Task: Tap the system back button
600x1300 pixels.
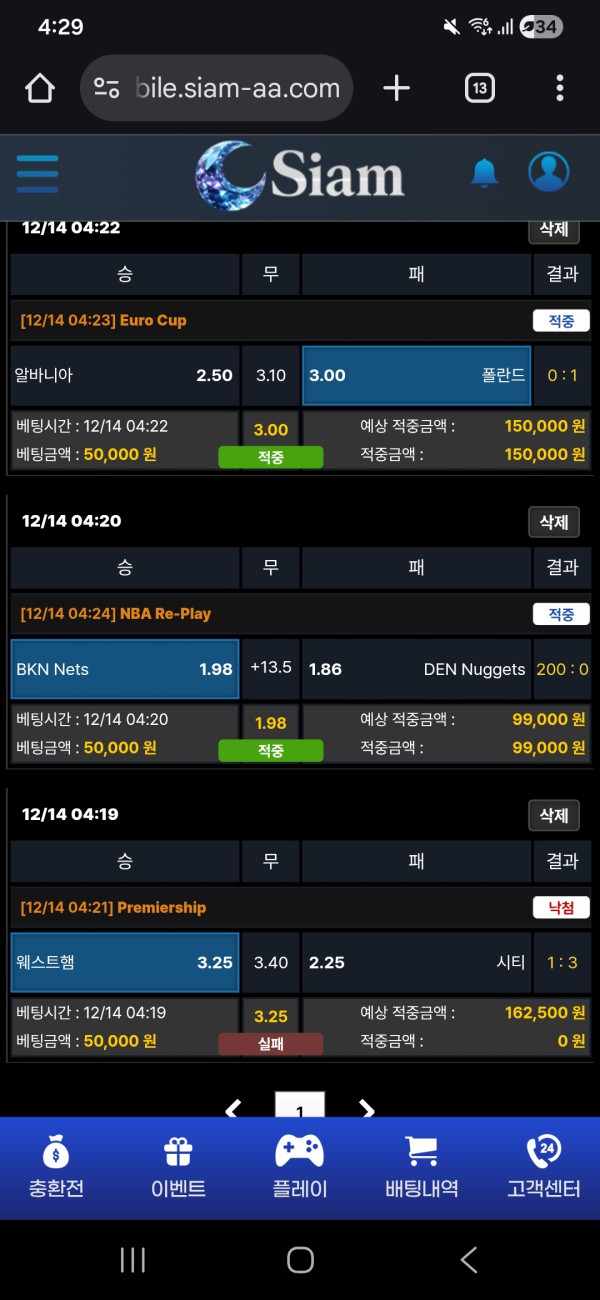Action: 468,1260
